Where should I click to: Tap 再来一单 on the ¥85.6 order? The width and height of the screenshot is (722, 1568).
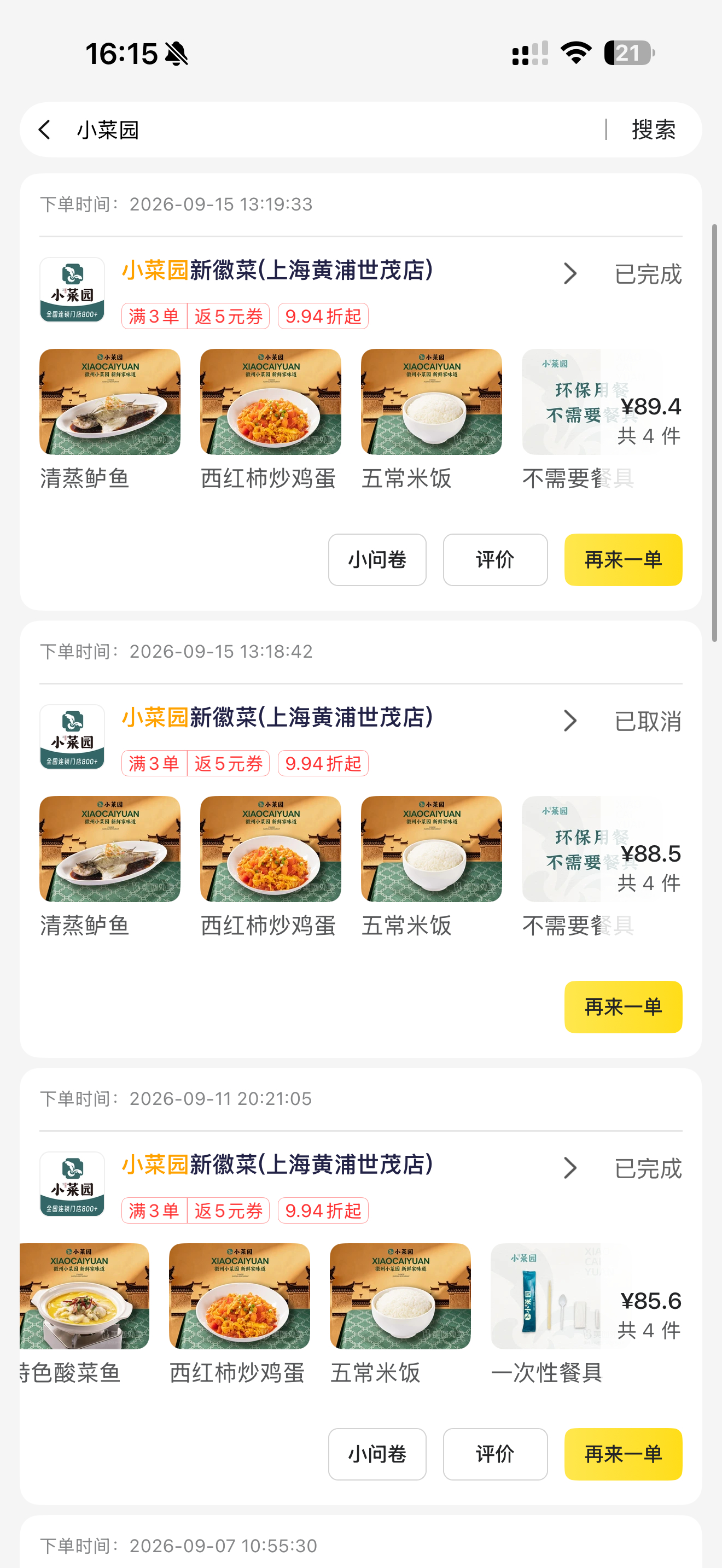pyautogui.click(x=623, y=1454)
